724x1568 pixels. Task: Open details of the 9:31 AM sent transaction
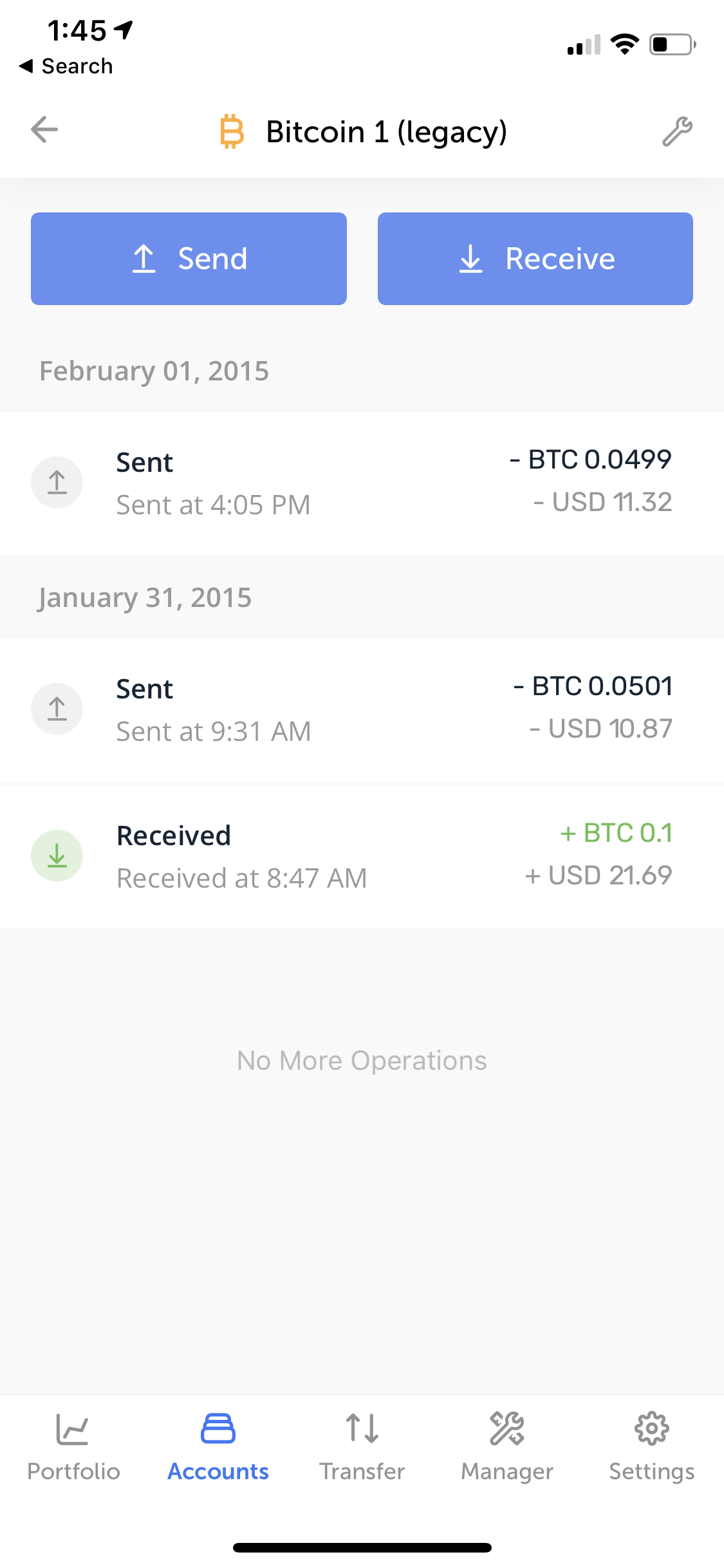[x=362, y=709]
